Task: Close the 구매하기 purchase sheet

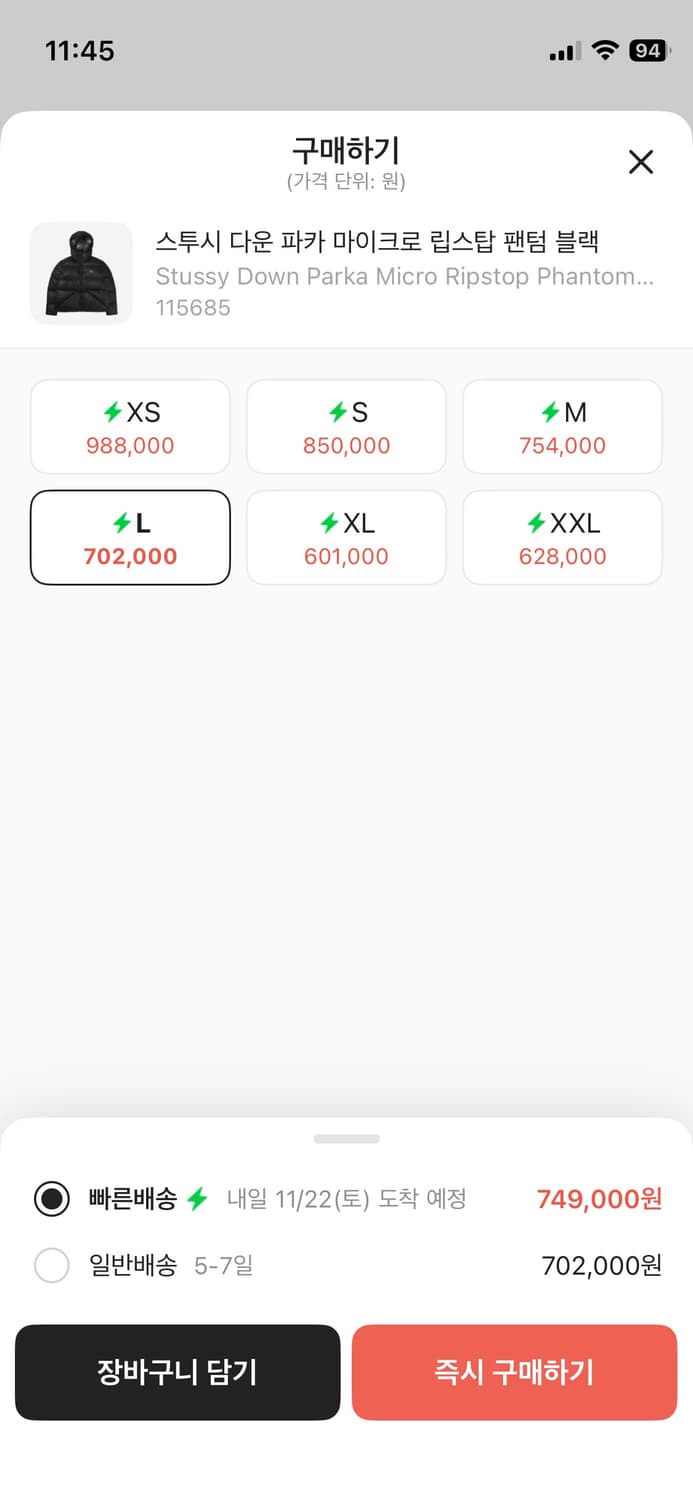Action: click(x=640, y=162)
